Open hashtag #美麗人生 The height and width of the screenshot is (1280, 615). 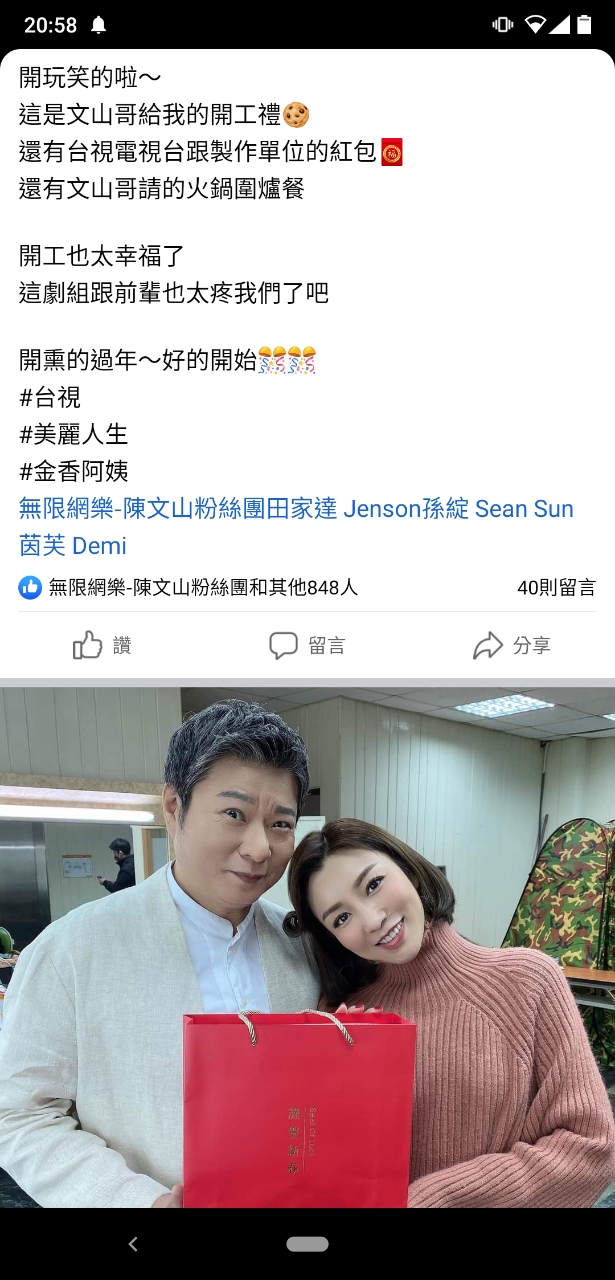pos(73,434)
